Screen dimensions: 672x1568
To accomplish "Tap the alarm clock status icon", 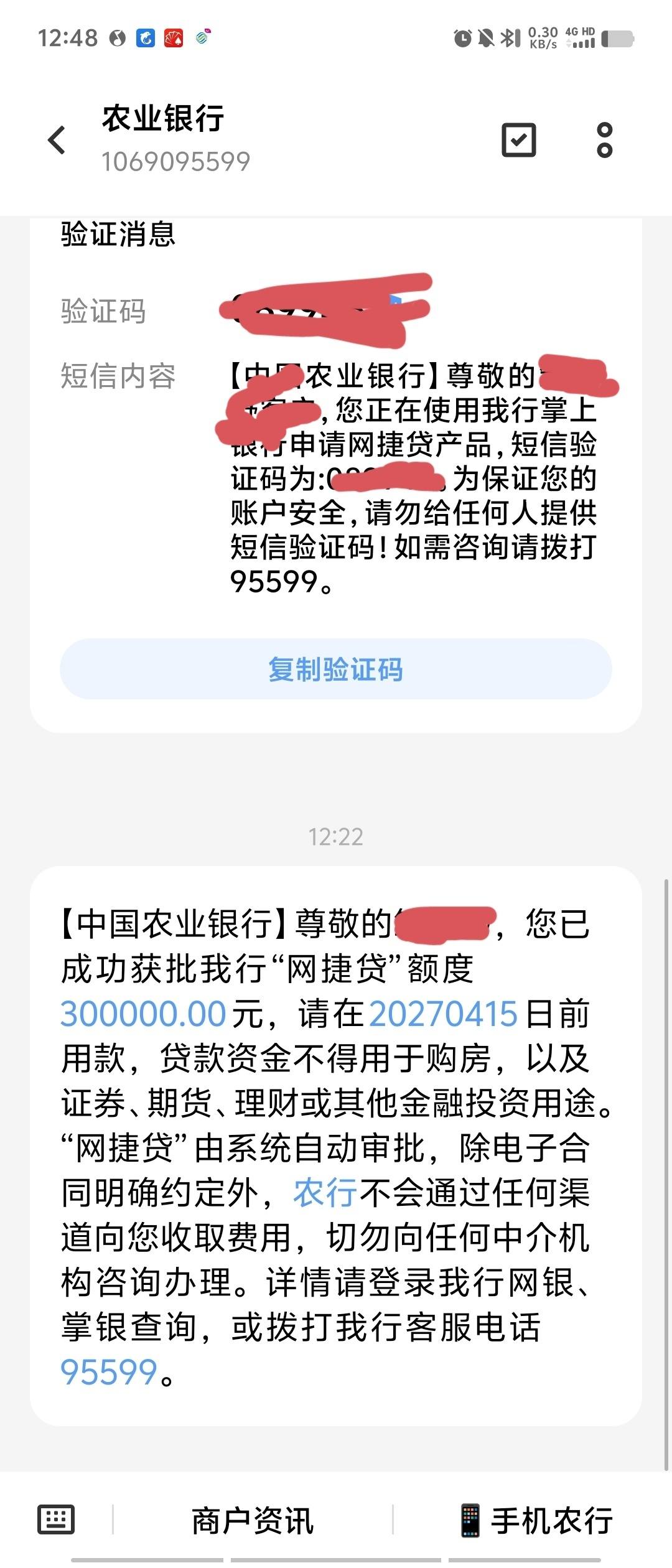I will click(462, 39).
